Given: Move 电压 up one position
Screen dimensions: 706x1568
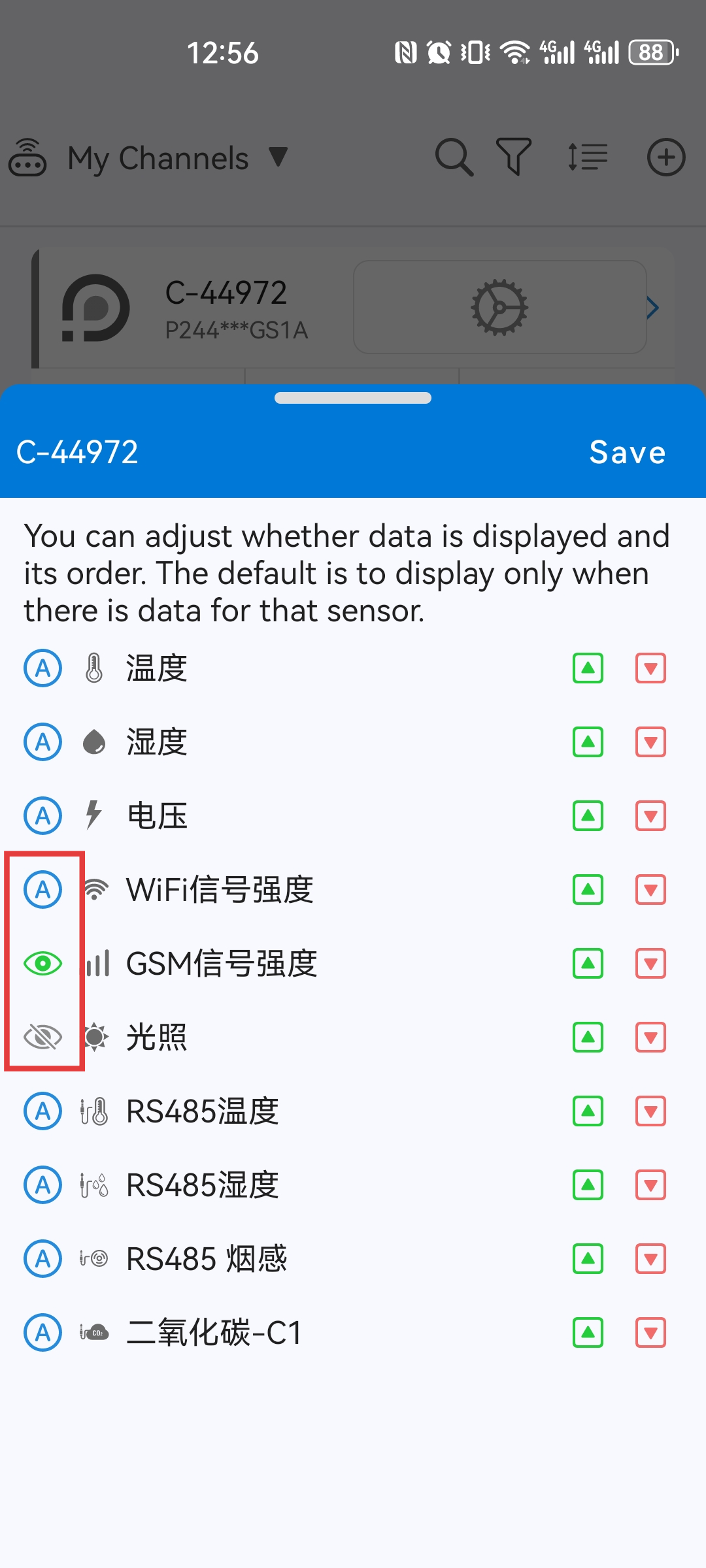Looking at the screenshot, I should click(x=588, y=816).
